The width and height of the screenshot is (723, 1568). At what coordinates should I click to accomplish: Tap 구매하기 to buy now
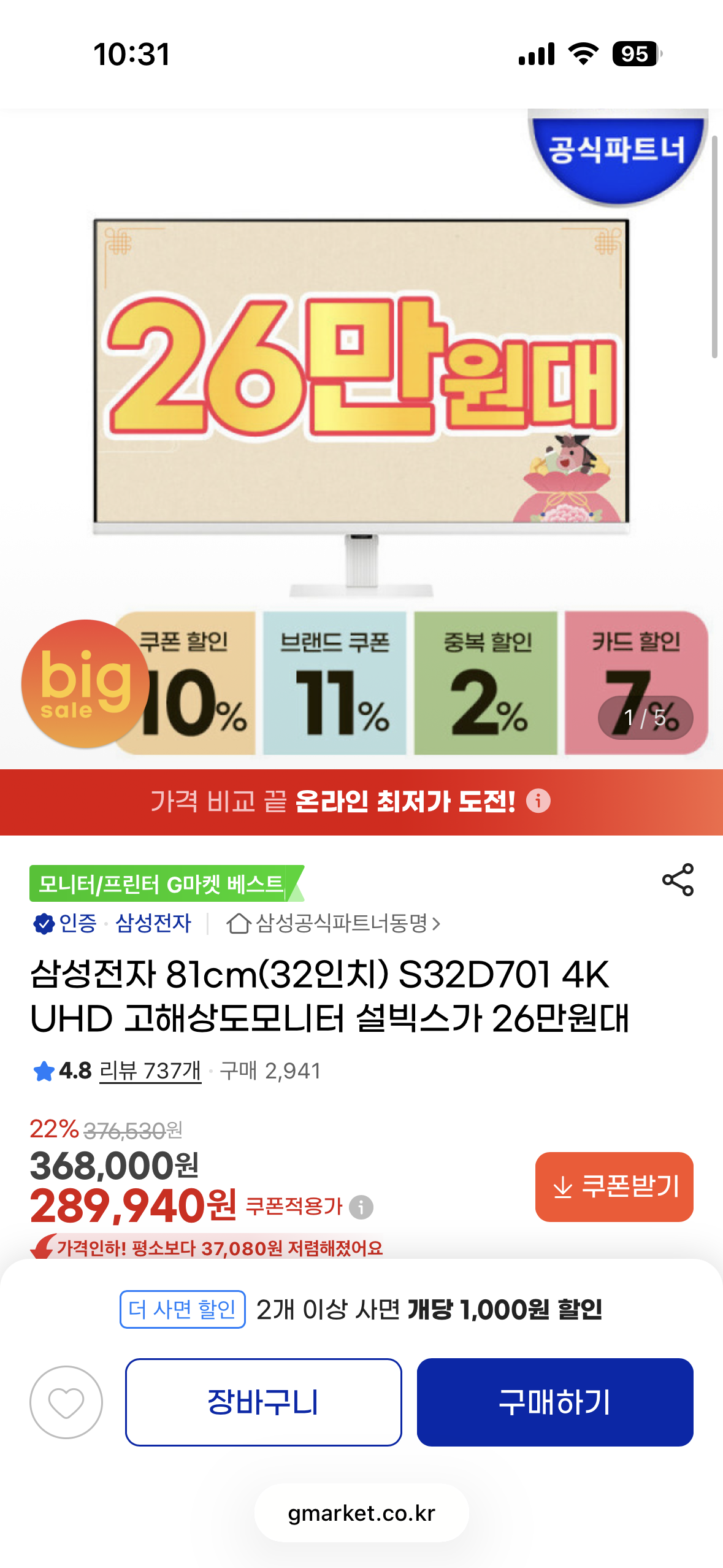(x=554, y=1402)
